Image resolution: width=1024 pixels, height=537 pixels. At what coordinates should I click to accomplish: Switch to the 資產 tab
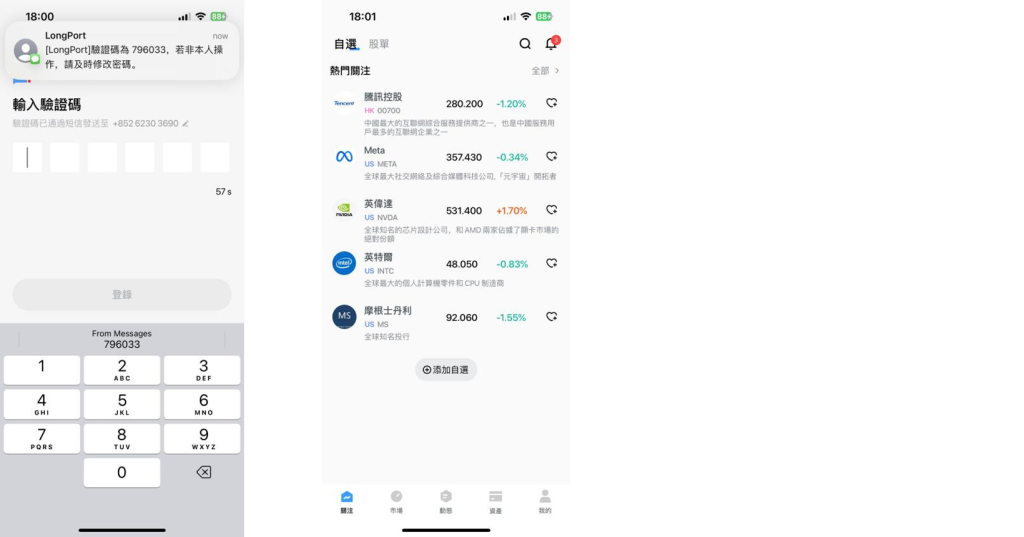[x=495, y=501]
